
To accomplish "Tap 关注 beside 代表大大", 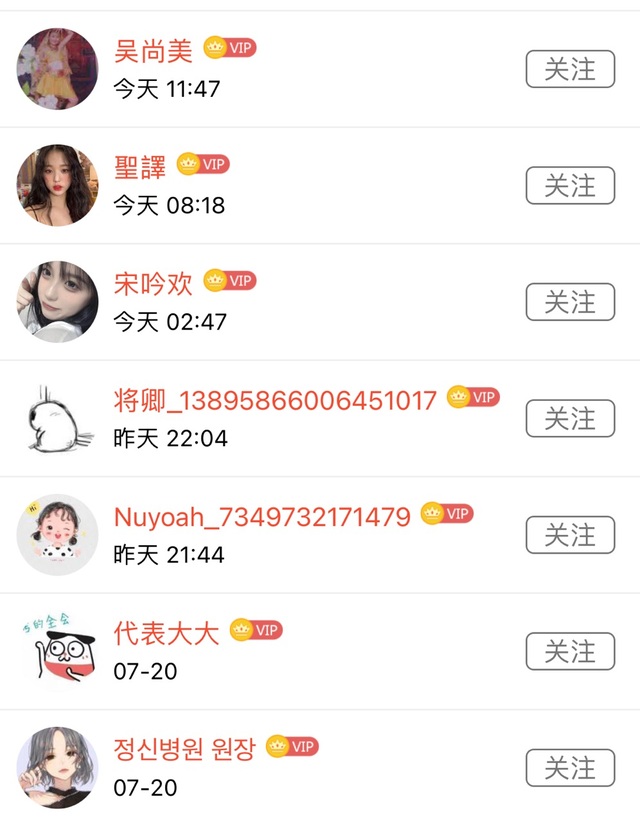I will [x=570, y=652].
